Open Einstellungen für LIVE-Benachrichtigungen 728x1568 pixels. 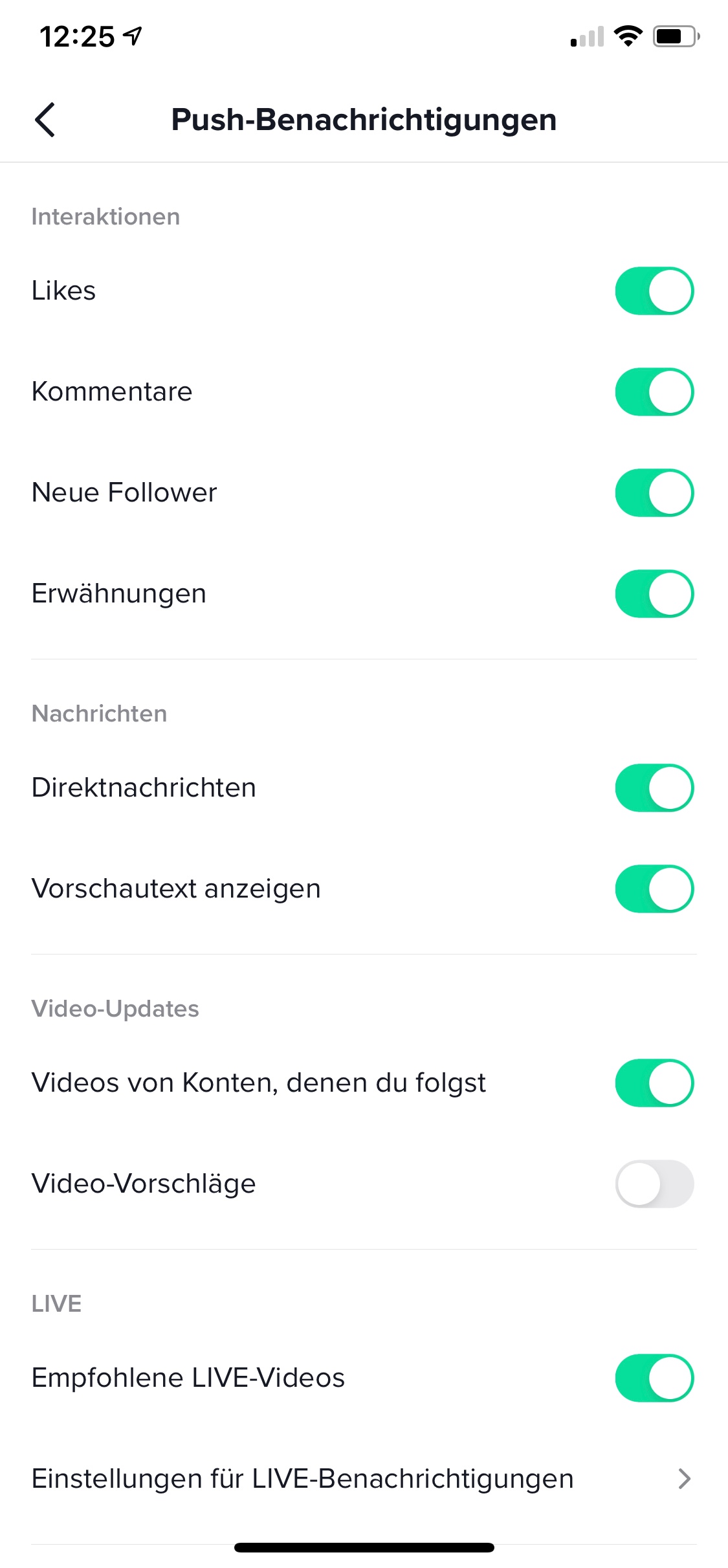click(364, 1479)
